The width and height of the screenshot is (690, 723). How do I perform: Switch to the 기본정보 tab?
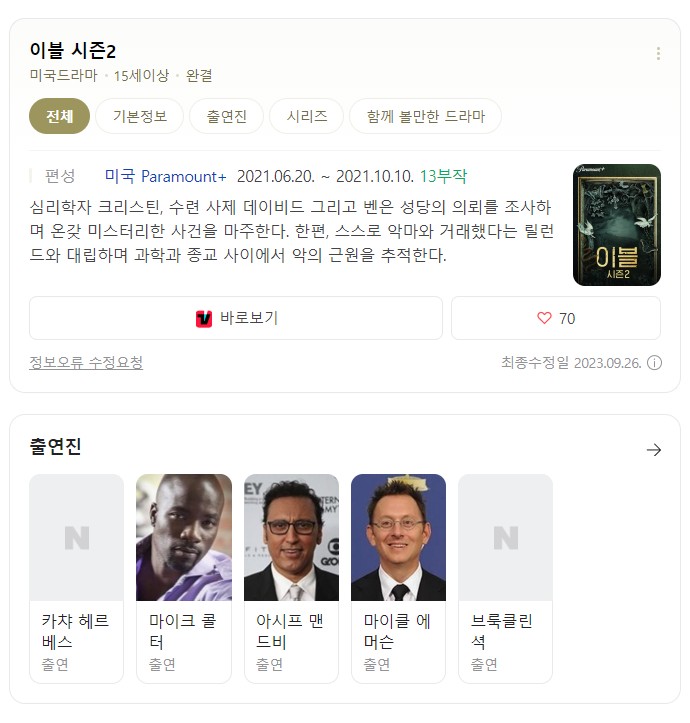139,116
